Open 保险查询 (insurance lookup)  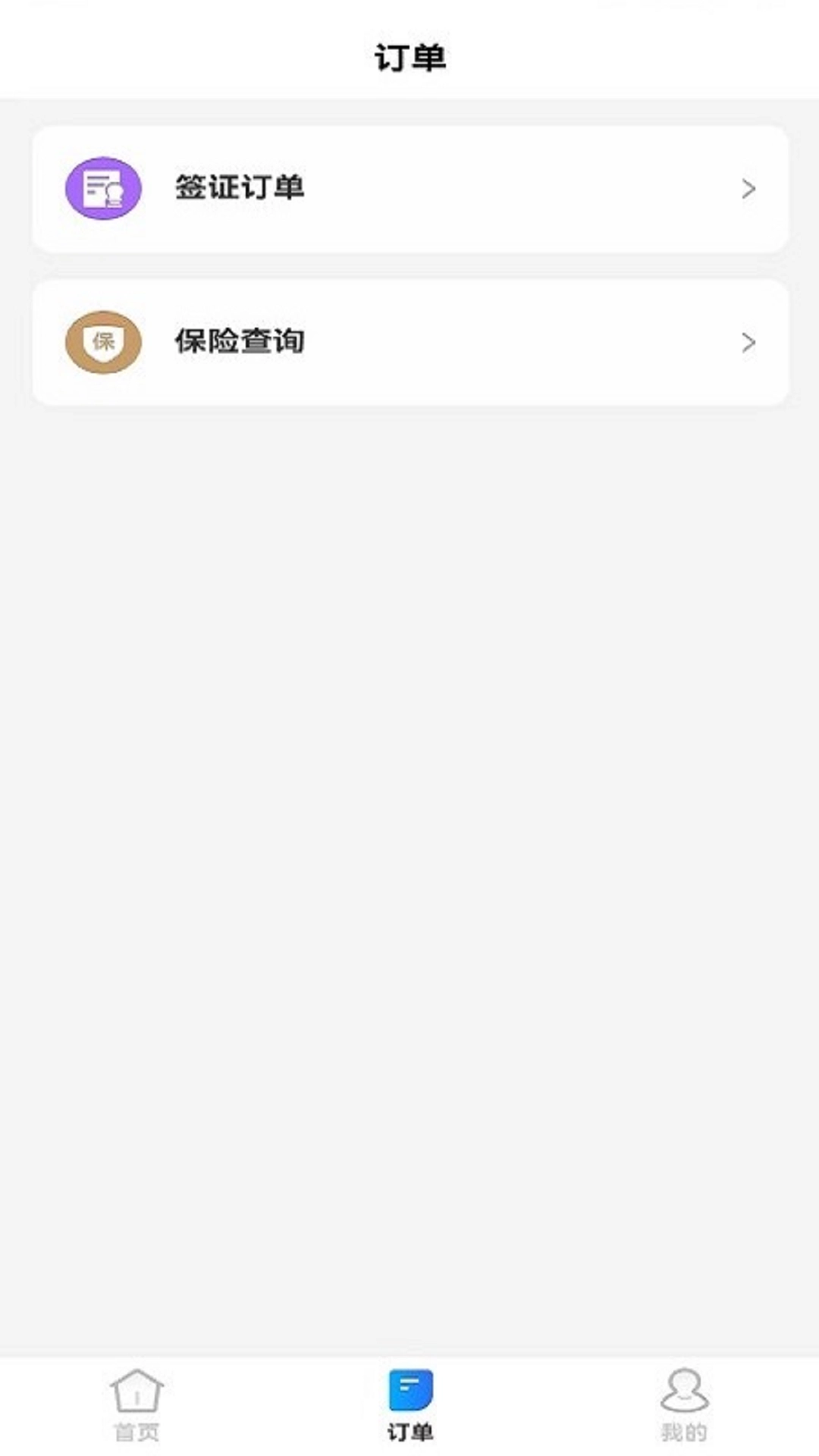click(x=409, y=342)
